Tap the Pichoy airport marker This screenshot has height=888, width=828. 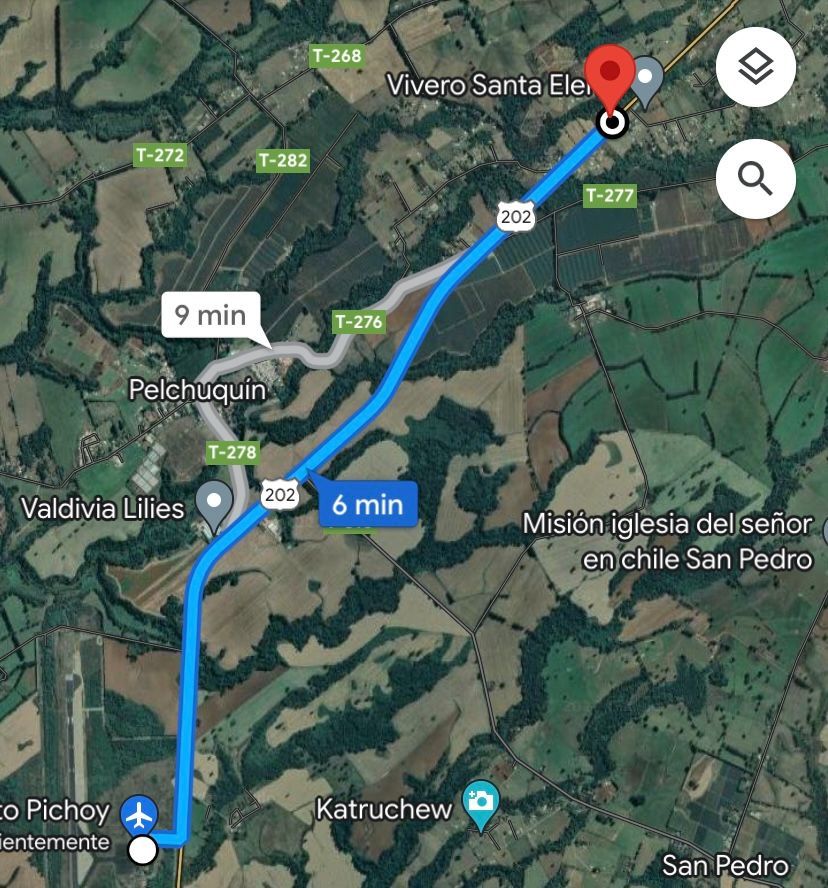click(140, 813)
